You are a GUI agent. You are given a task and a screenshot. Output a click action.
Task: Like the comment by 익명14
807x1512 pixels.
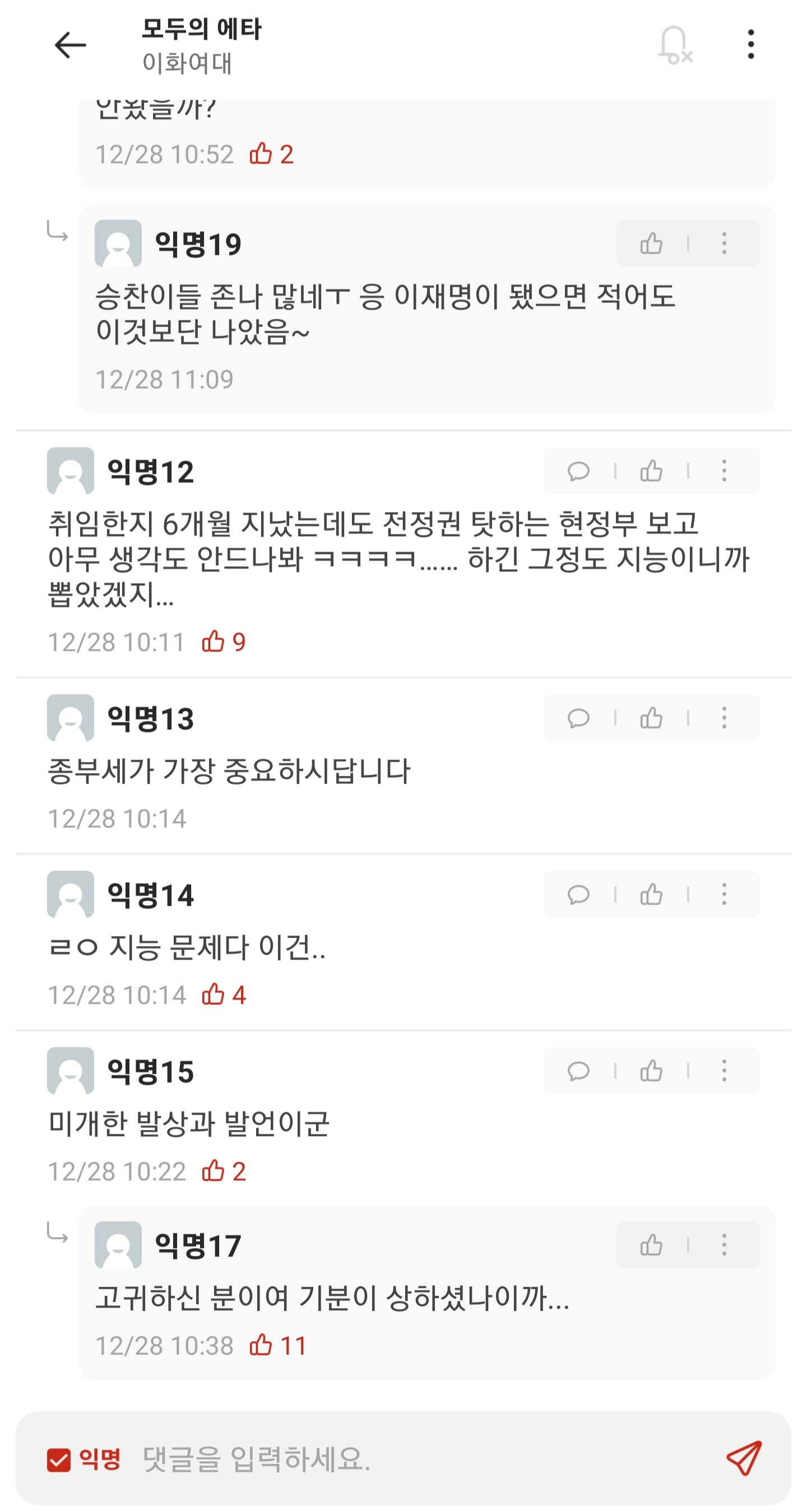tap(651, 895)
